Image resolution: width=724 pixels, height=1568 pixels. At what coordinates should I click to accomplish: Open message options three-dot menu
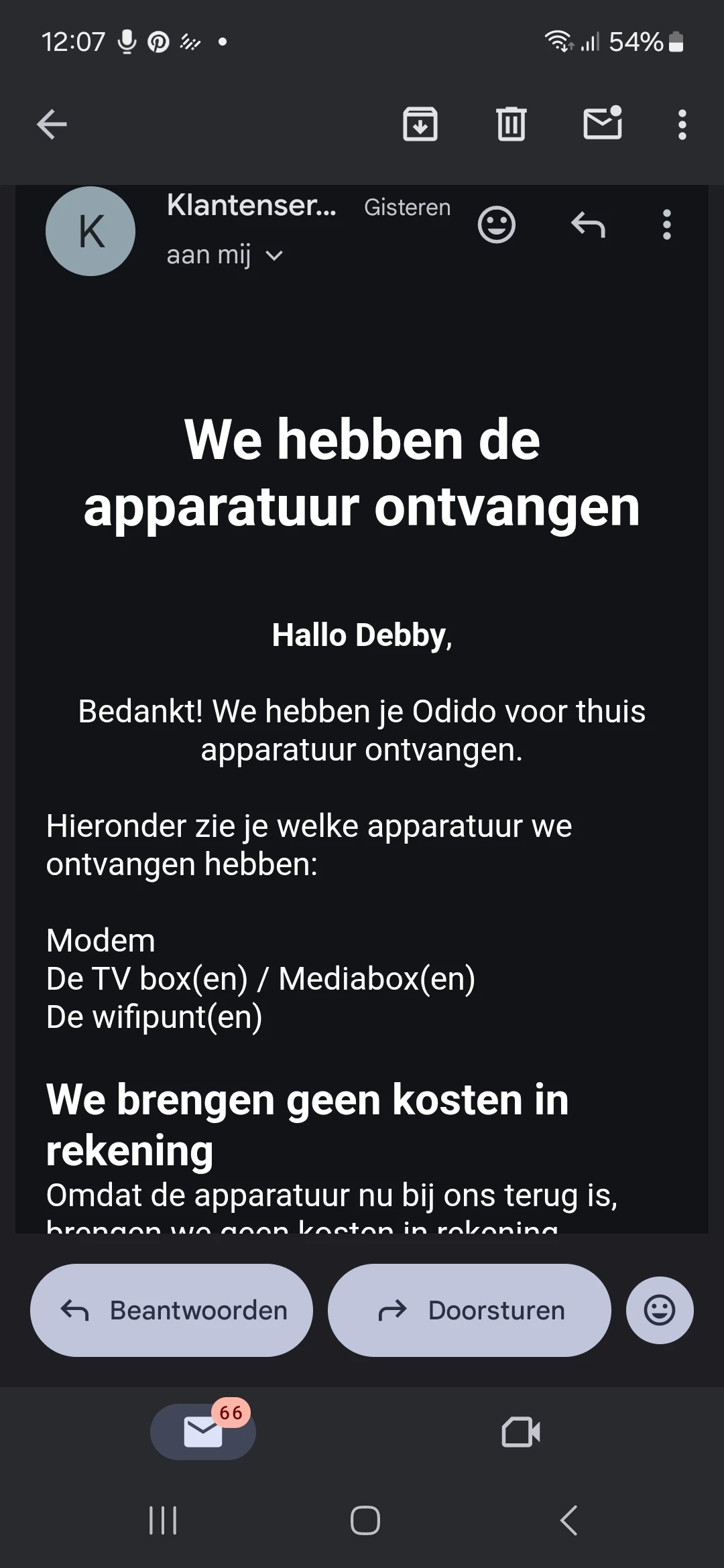pyautogui.click(x=666, y=224)
